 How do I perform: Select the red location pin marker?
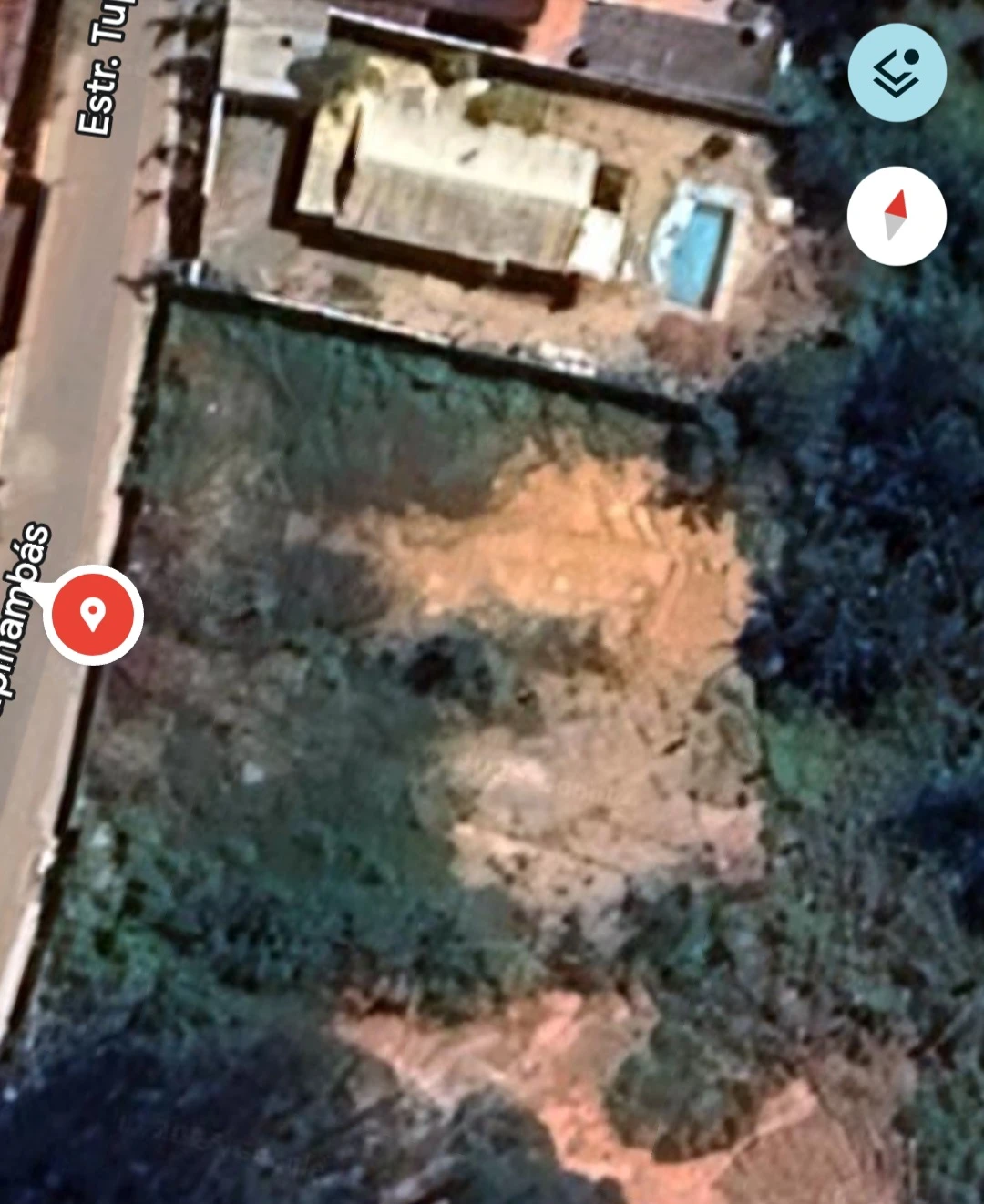pyautogui.click(x=93, y=614)
